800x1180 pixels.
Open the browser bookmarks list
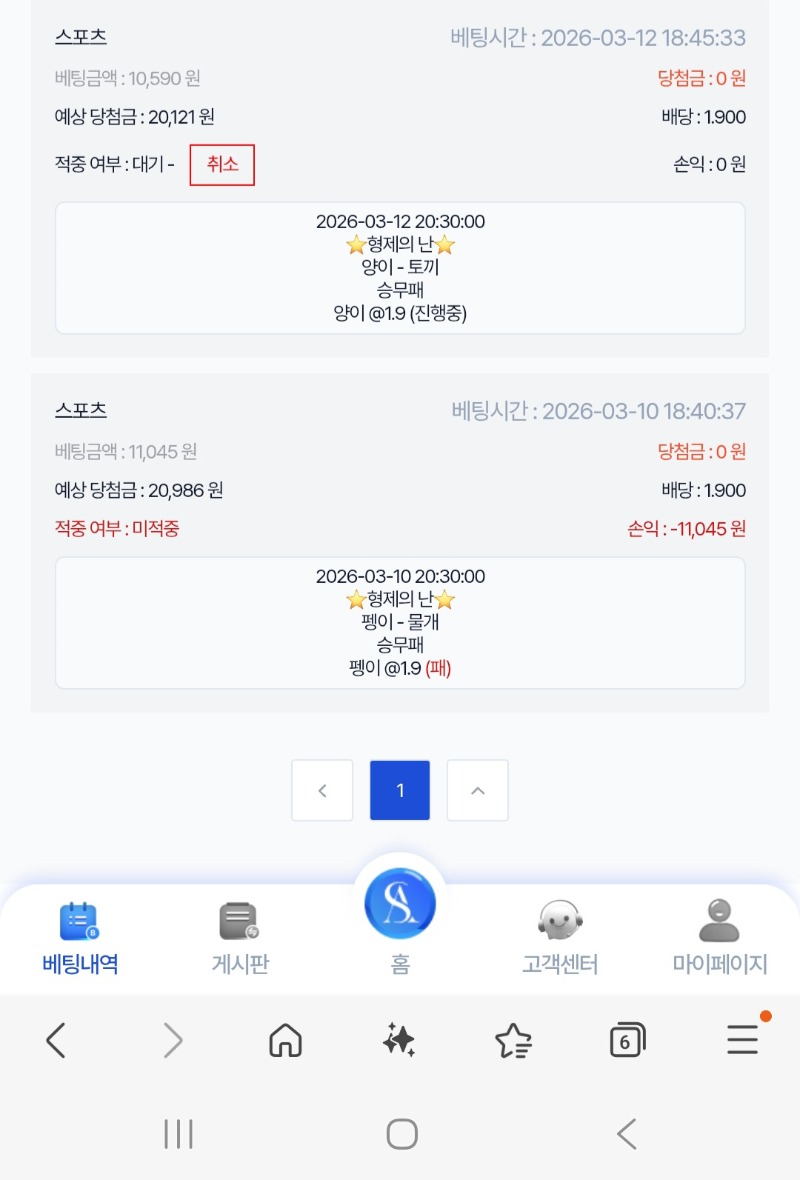[513, 1042]
